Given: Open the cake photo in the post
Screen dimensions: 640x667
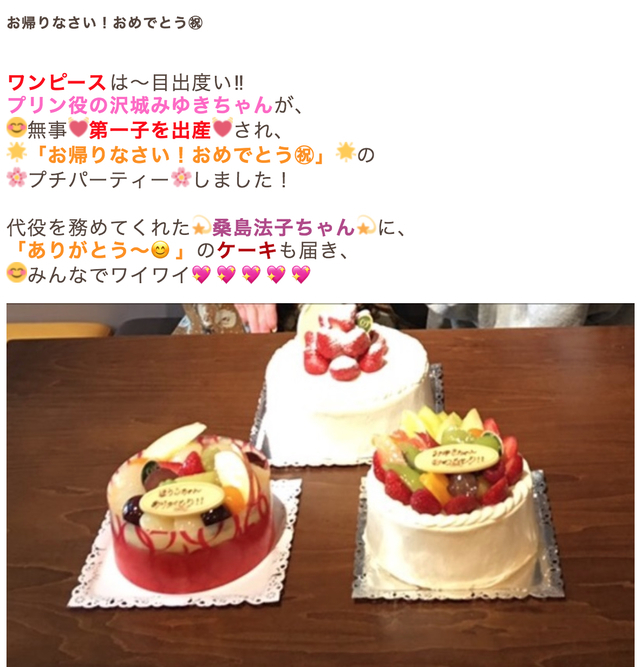Looking at the screenshot, I should tap(320, 485).
